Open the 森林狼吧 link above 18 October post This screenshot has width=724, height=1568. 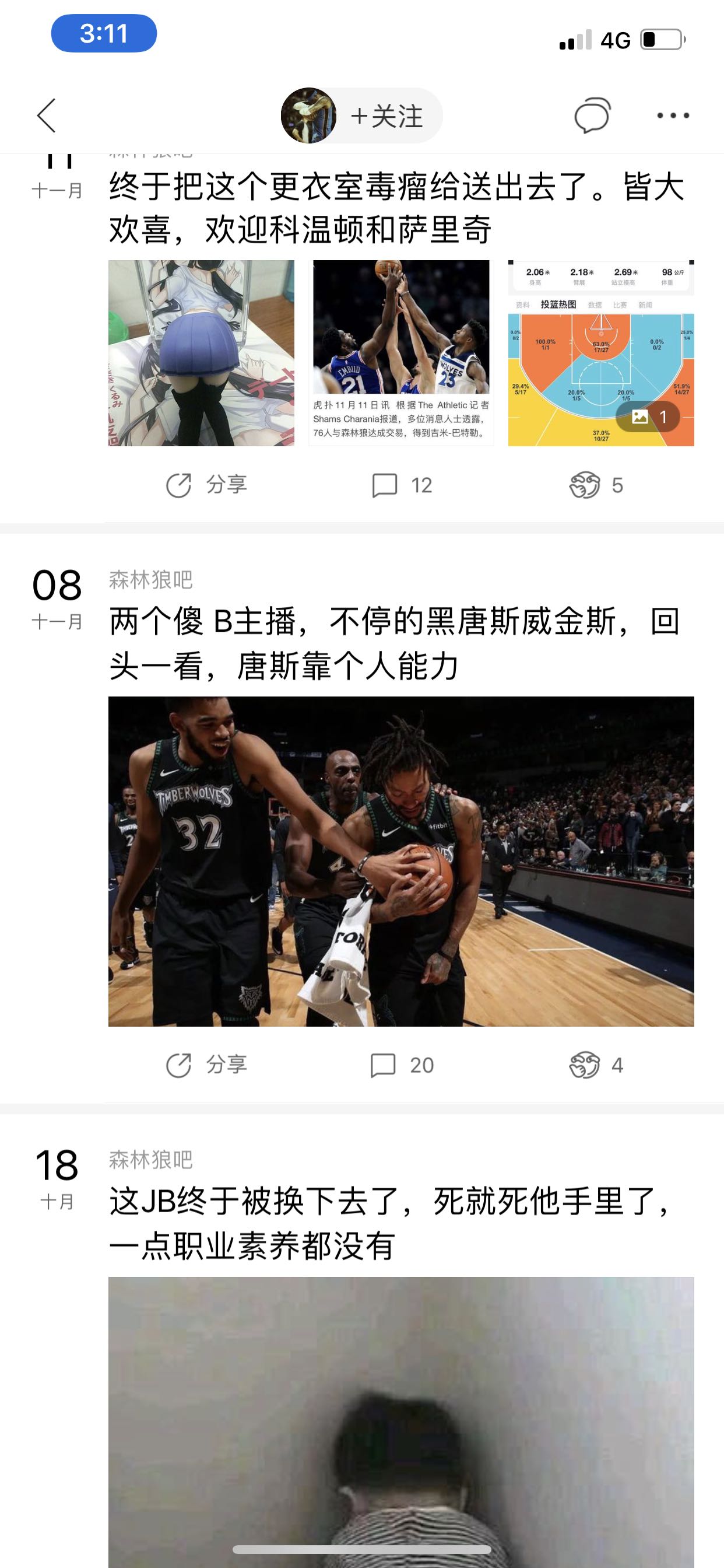[x=151, y=1160]
